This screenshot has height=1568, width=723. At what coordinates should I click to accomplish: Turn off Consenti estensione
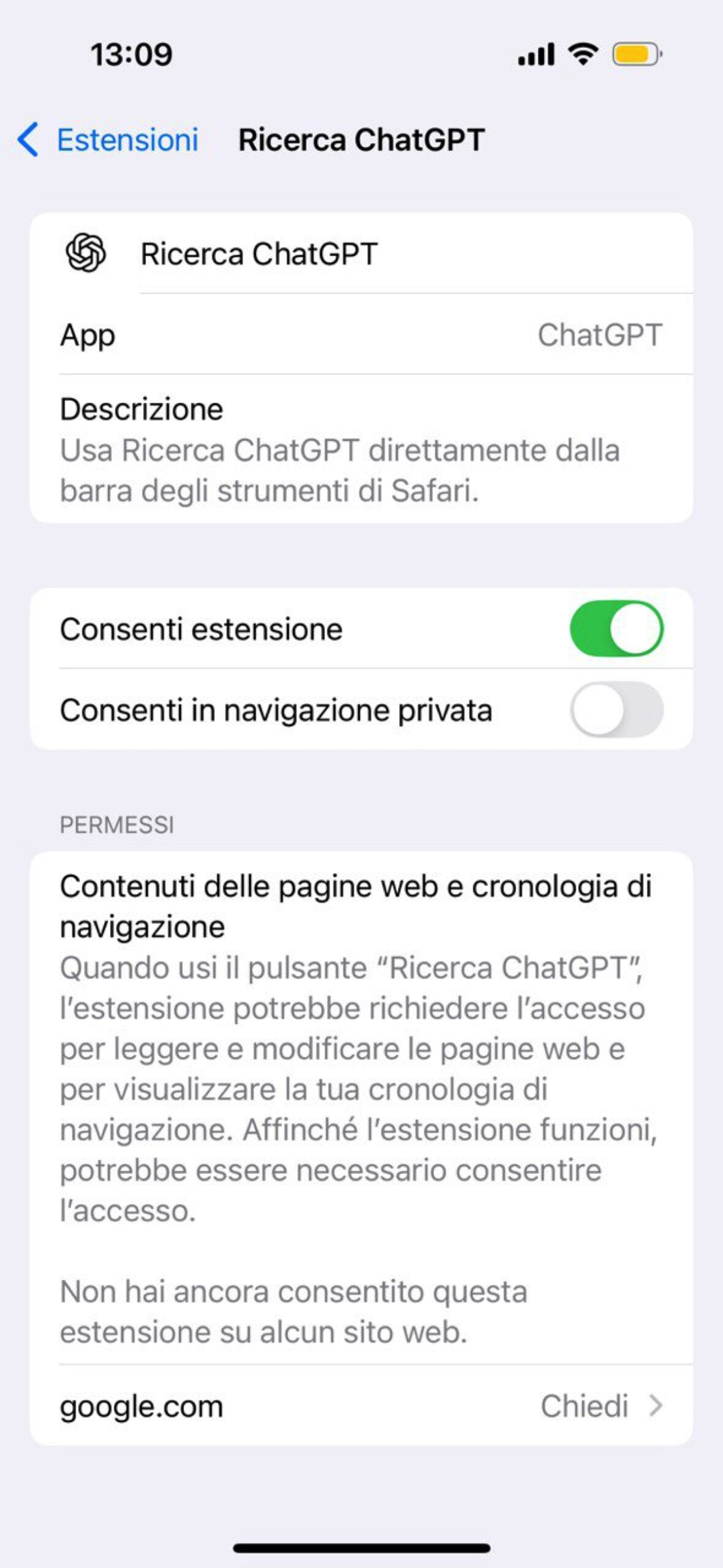(x=616, y=629)
